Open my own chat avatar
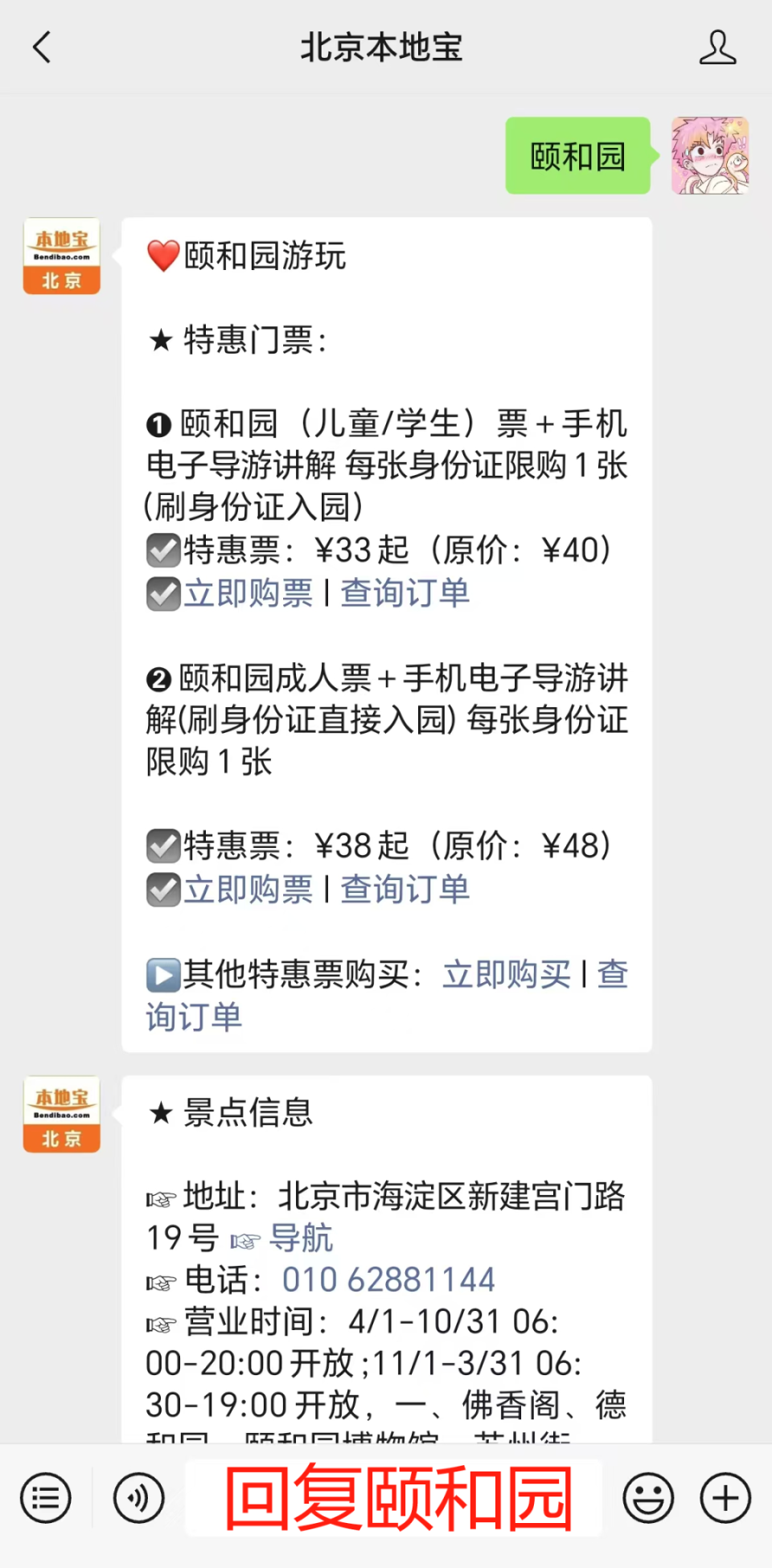 pos(709,155)
